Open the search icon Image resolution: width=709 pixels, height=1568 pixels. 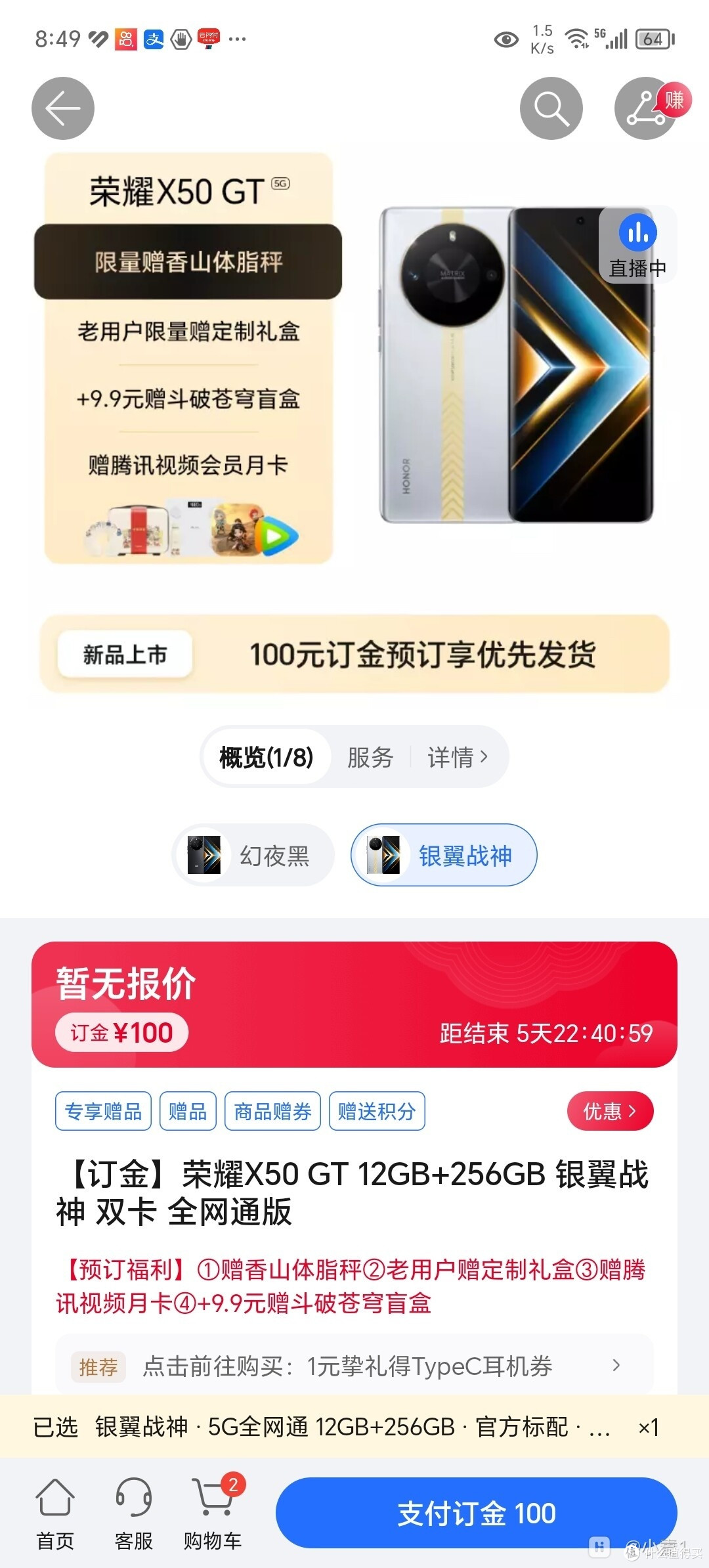pyautogui.click(x=551, y=108)
